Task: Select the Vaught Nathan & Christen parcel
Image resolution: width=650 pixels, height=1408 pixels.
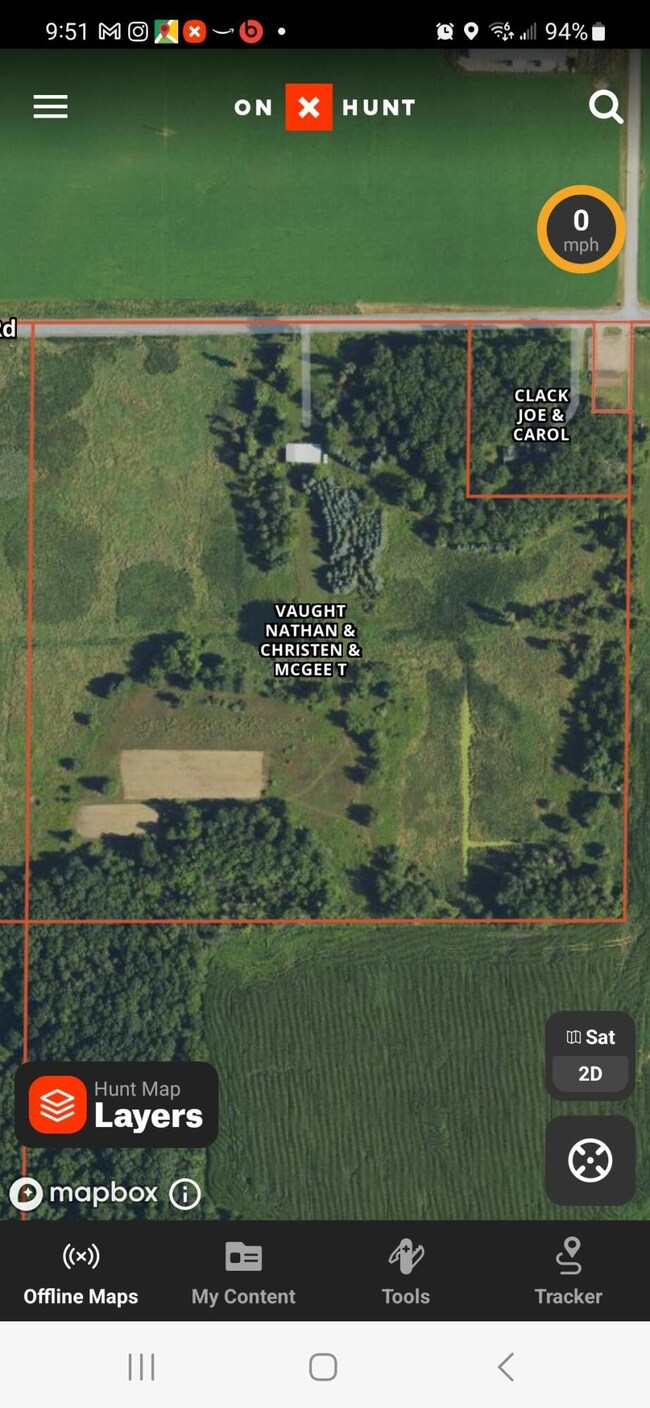Action: pyautogui.click(x=310, y=640)
